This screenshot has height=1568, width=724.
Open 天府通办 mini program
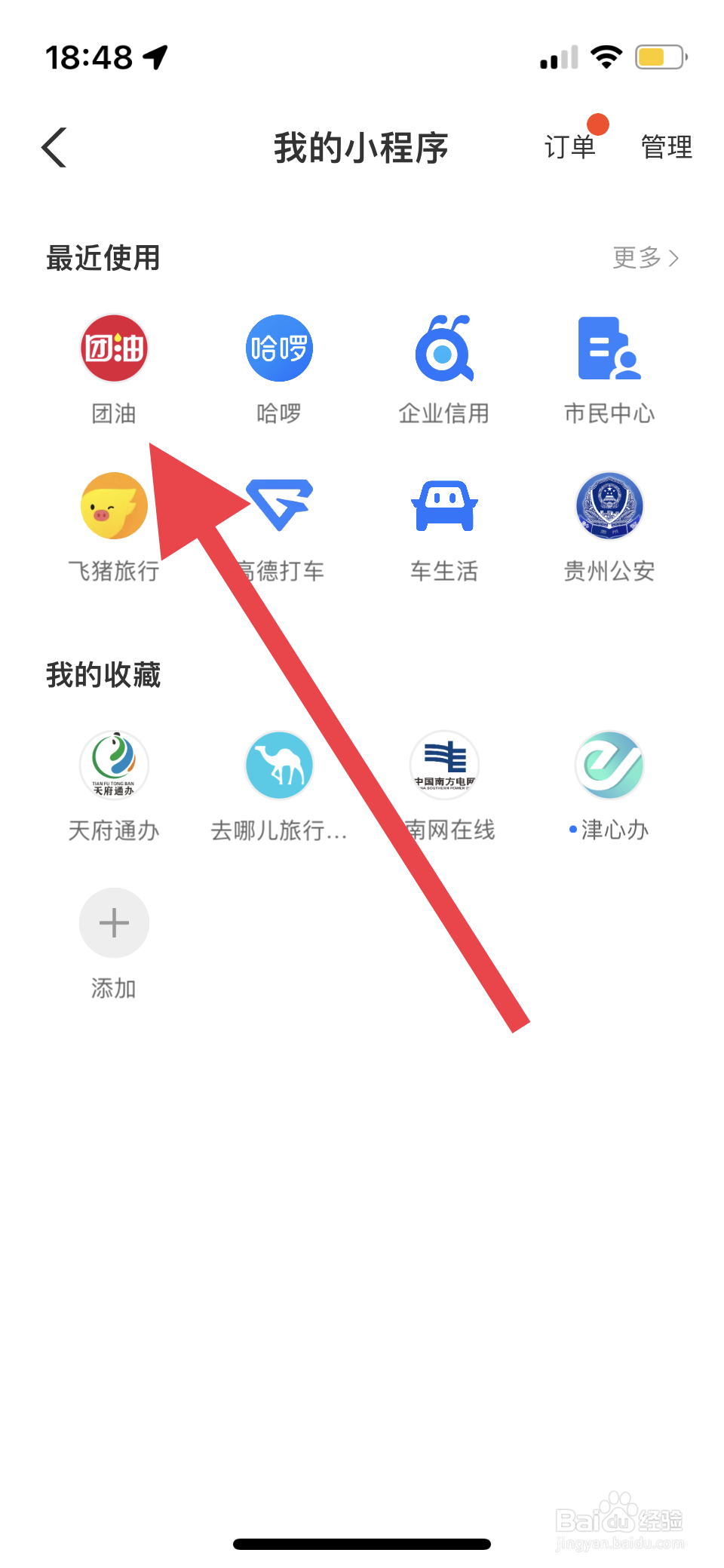tap(113, 766)
